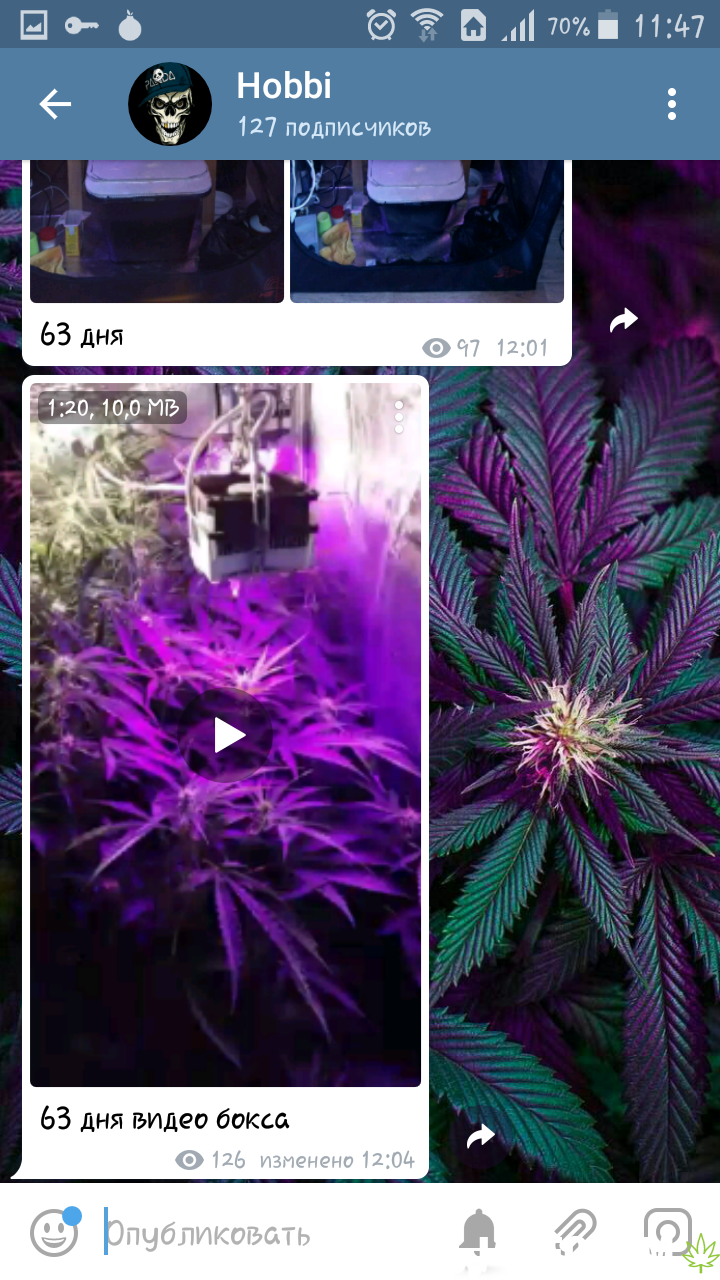Open the channel overflow menu
This screenshot has width=720, height=1280.
[672, 104]
